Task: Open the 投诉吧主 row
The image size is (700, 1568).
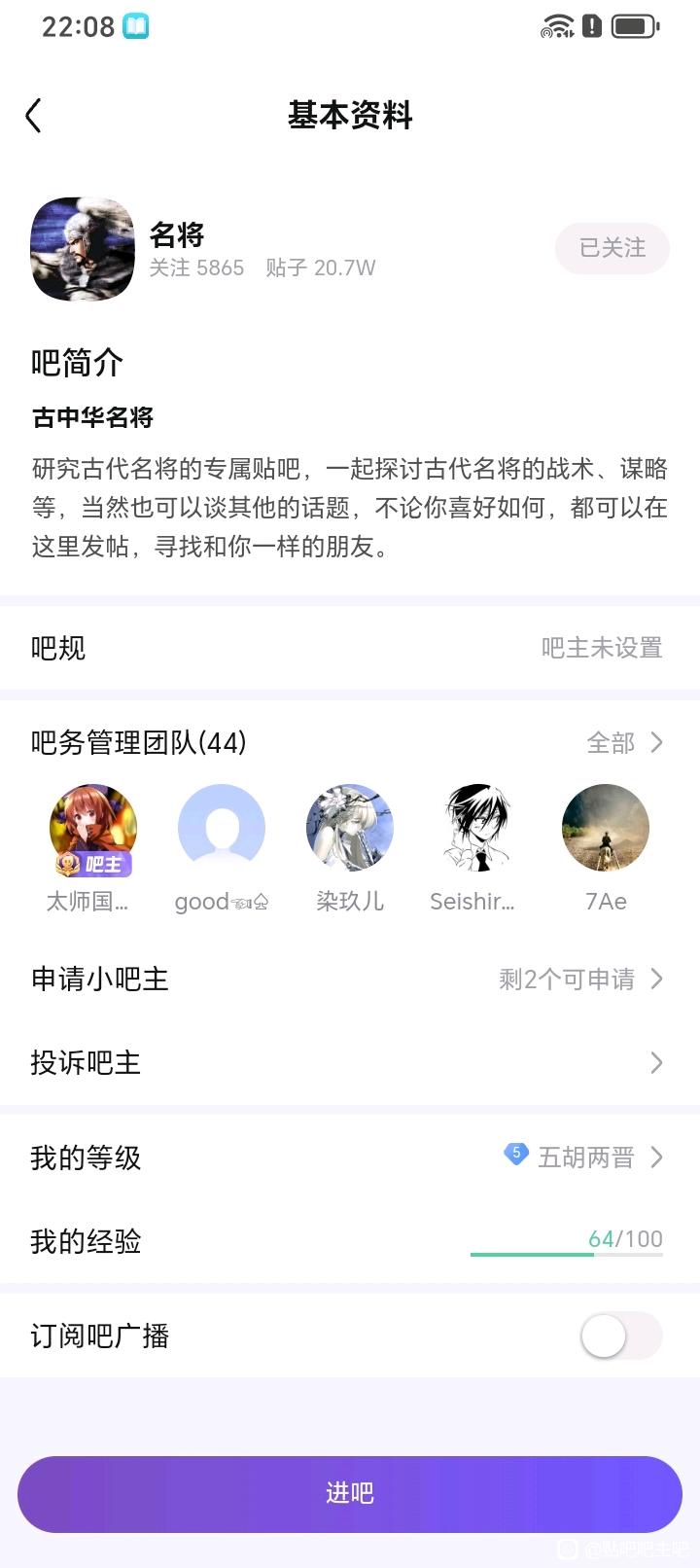Action: (x=350, y=1062)
